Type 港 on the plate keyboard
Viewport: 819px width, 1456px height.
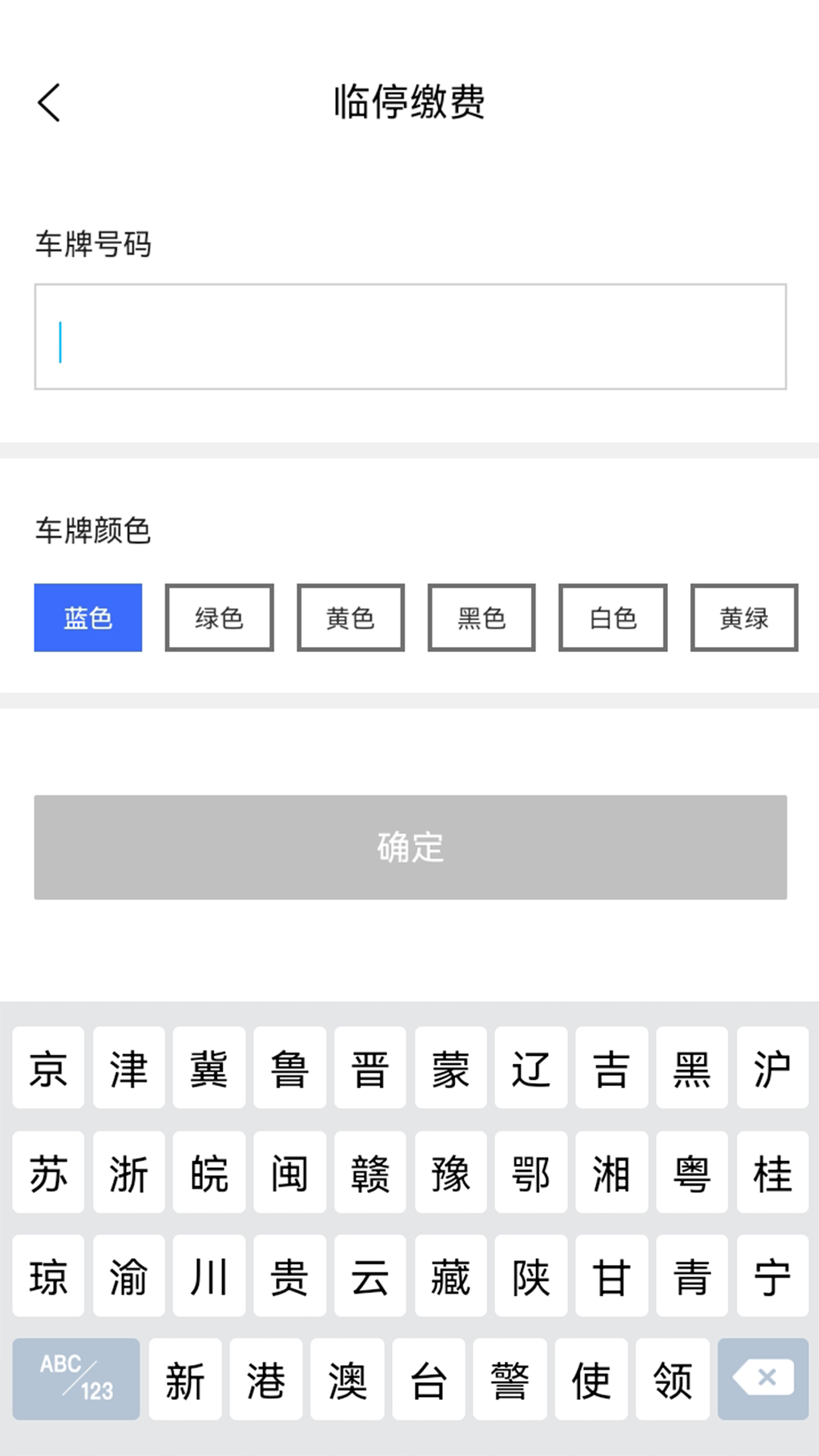coord(265,1380)
